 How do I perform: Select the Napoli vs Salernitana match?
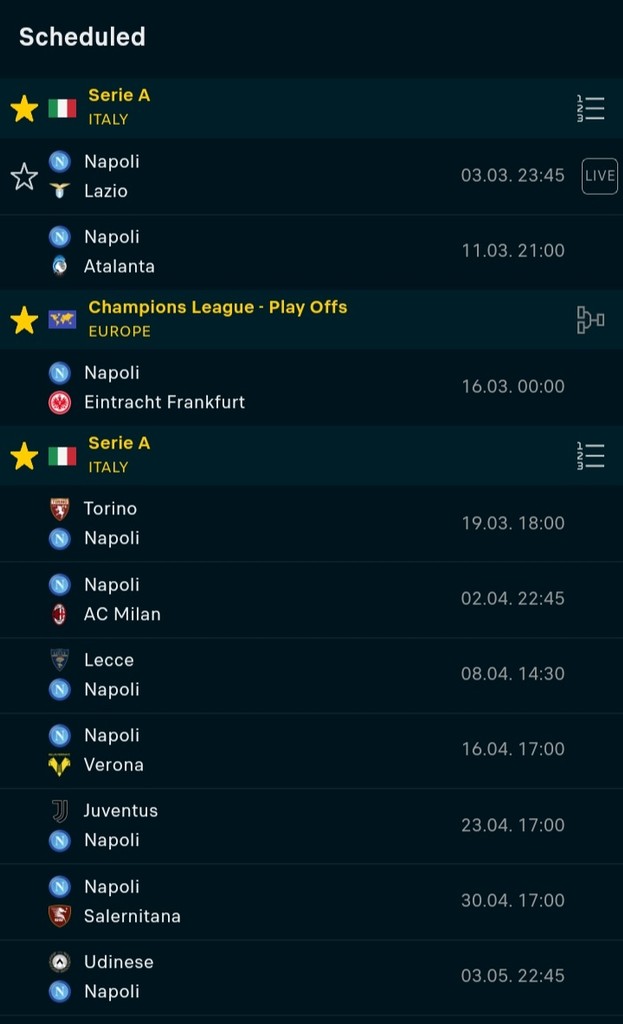tap(300, 901)
